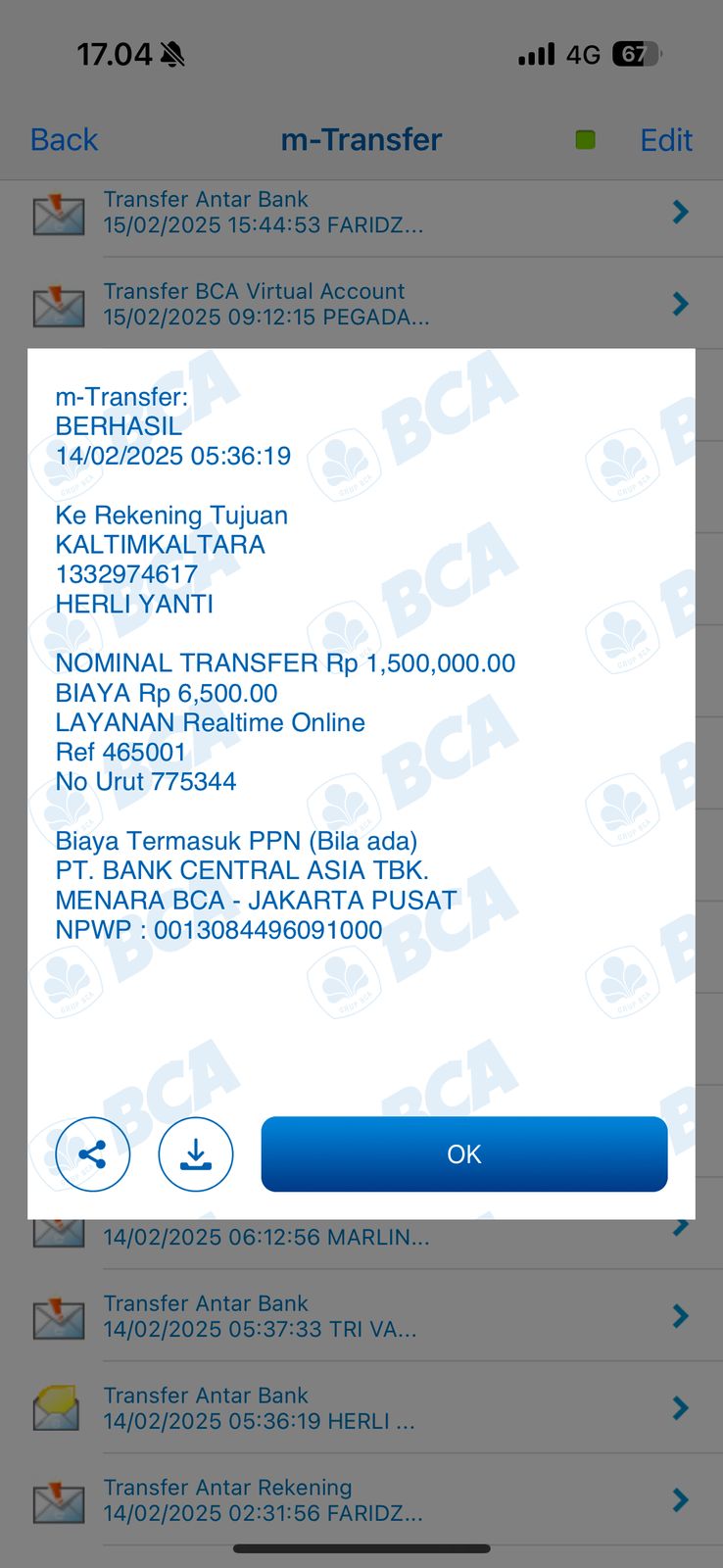The height and width of the screenshot is (1568, 723).
Task: Open the FARIDZ Transfer Antar Bank detail chevron
Action: click(680, 212)
